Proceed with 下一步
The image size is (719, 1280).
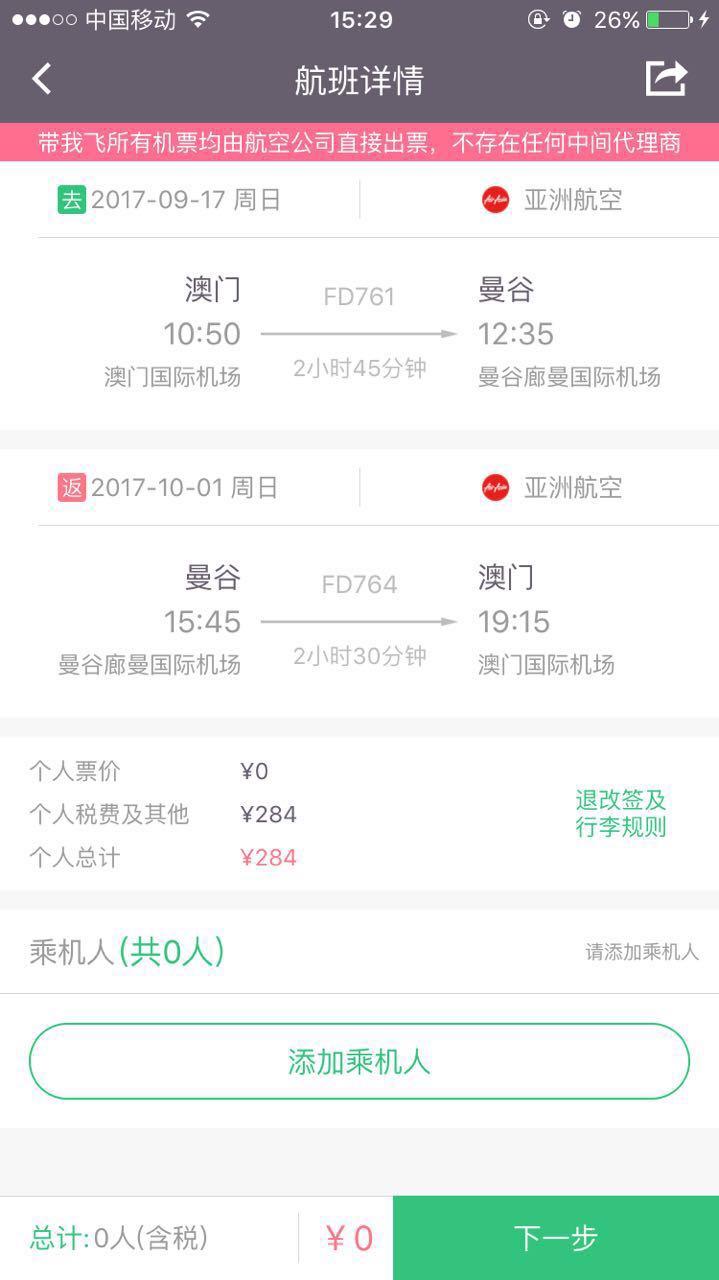[x=556, y=1238]
